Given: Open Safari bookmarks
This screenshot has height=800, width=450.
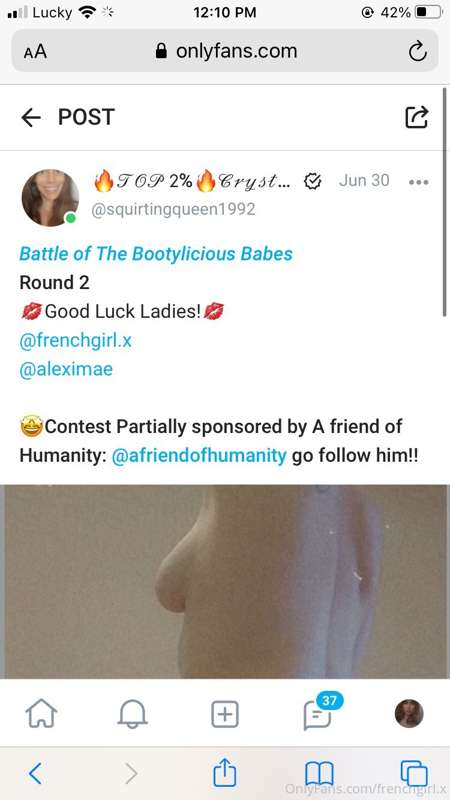Looking at the screenshot, I should (319, 774).
